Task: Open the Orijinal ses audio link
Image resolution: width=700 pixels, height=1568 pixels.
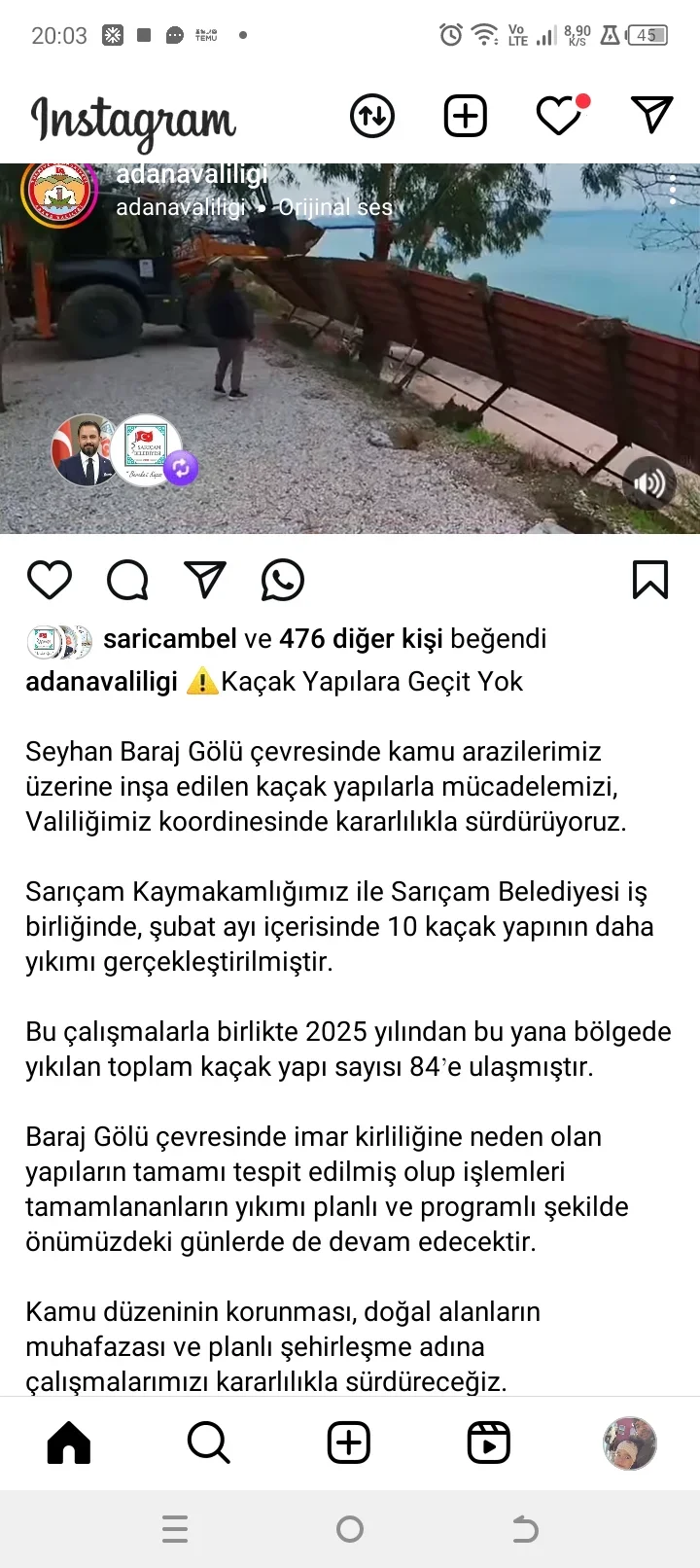Action: [335, 207]
